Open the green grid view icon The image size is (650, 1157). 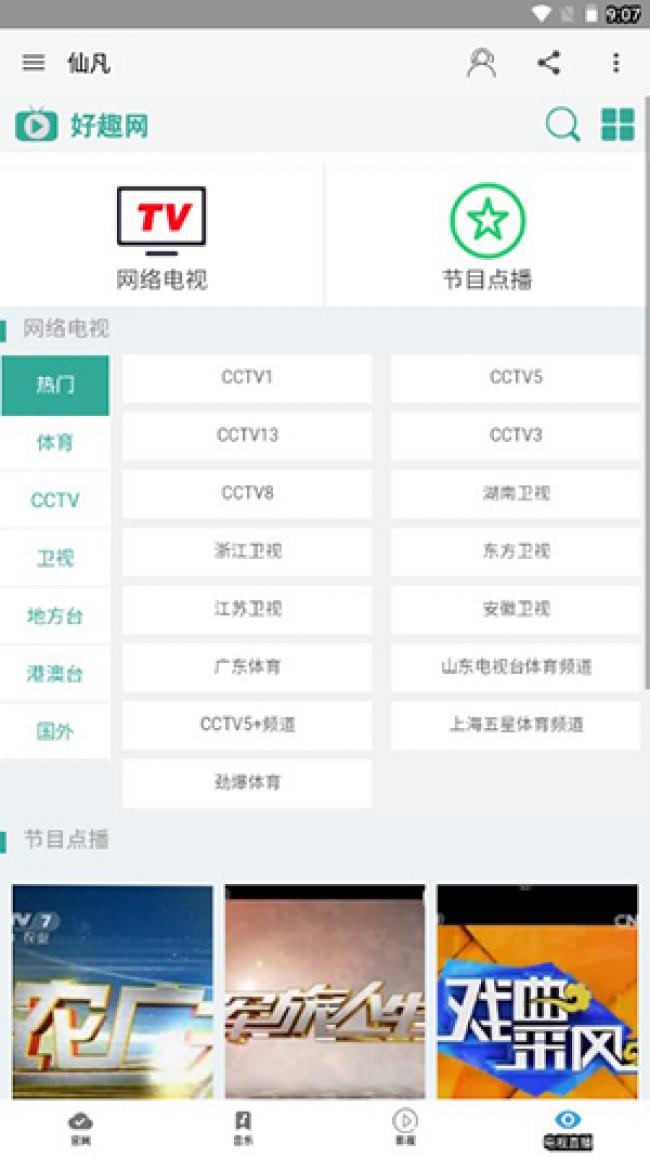617,125
